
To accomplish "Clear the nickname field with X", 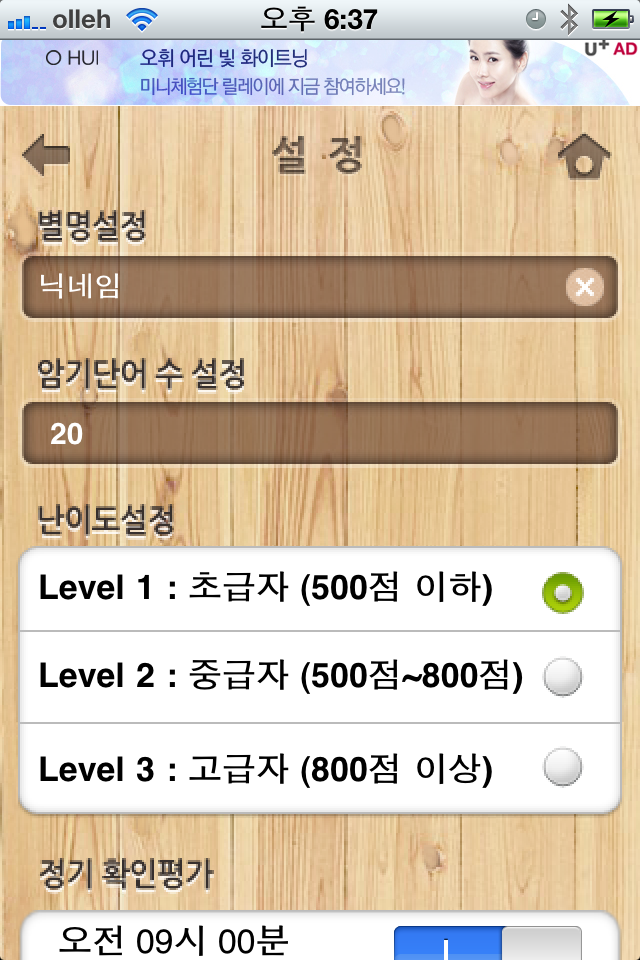I will [x=584, y=288].
